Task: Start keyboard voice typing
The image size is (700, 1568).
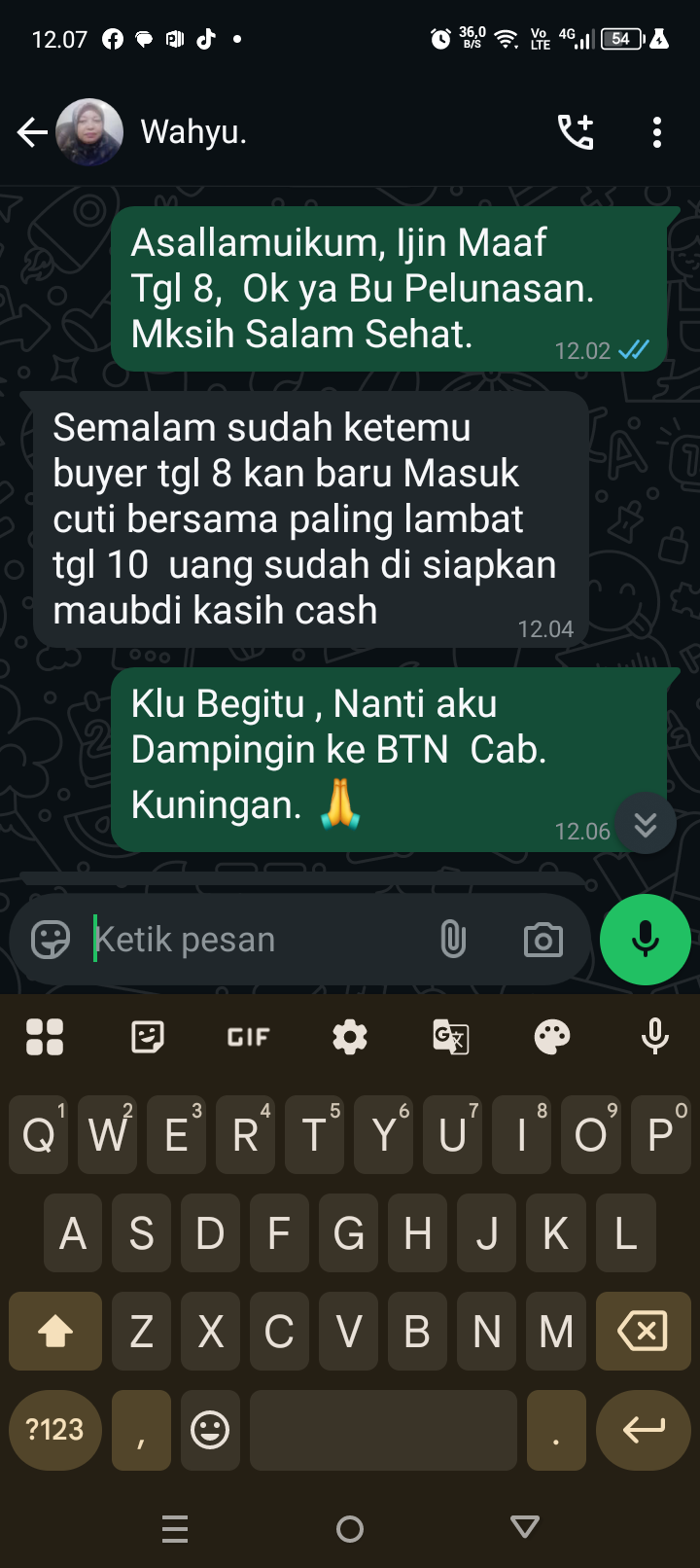Action: [655, 1037]
